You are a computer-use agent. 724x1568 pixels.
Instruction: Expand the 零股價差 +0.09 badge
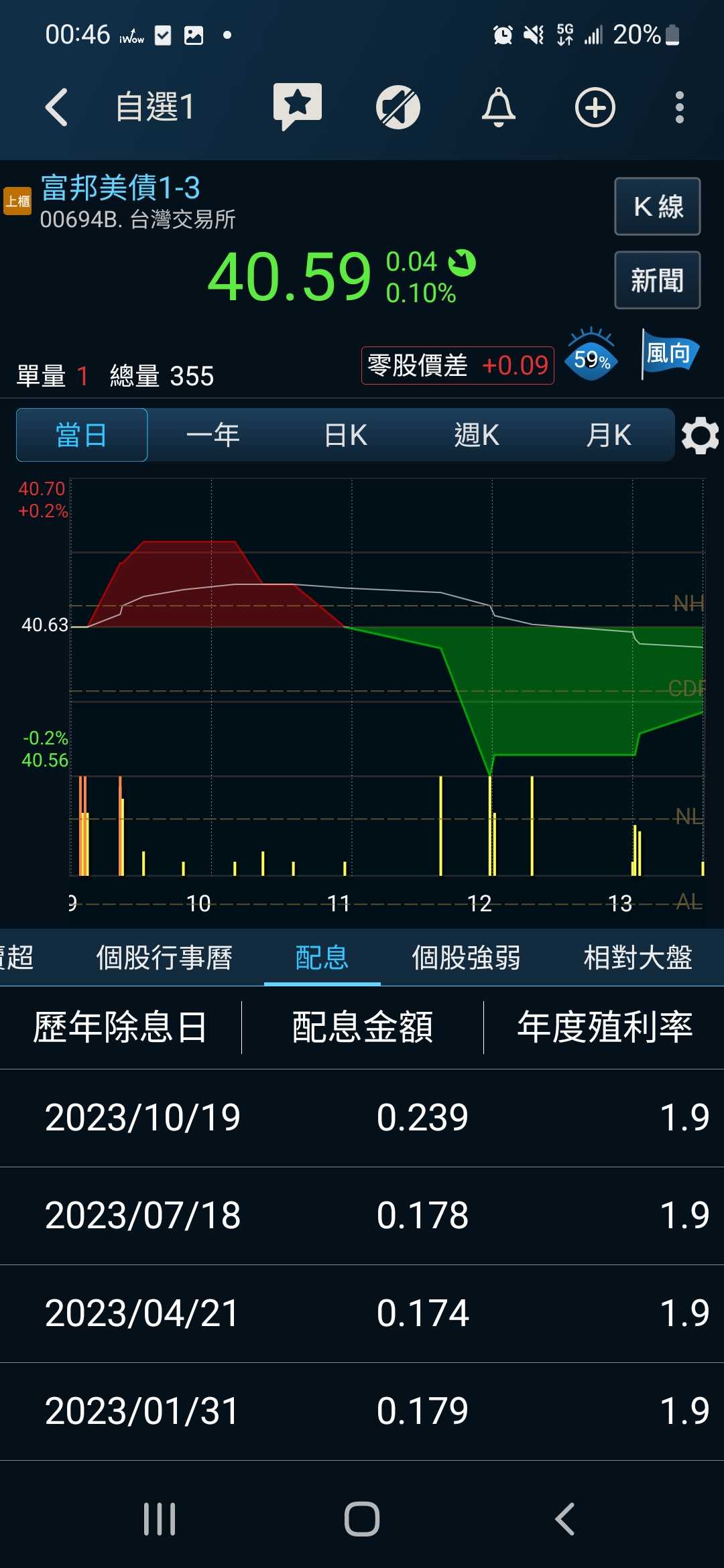[457, 365]
